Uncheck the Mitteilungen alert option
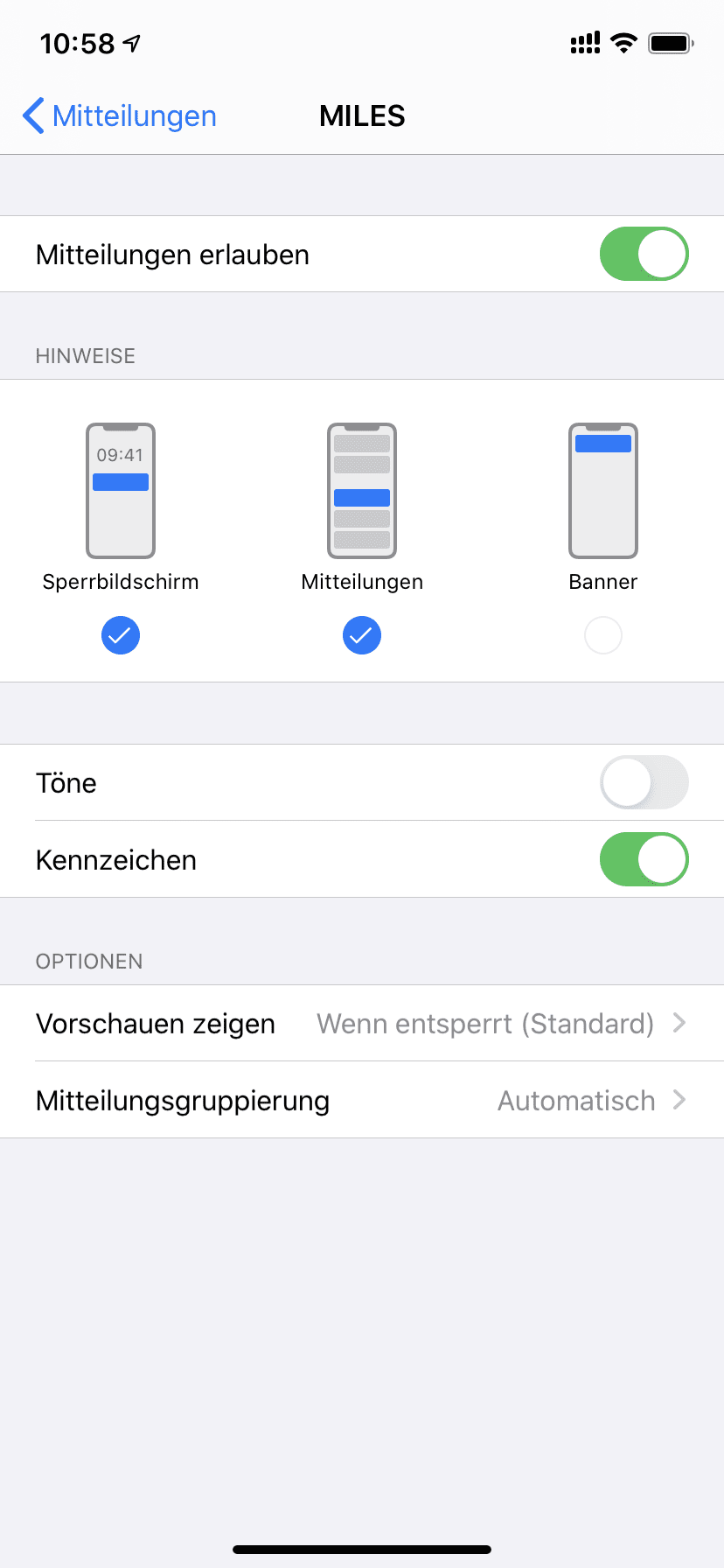Viewport: 724px width, 1568px height. tap(362, 635)
